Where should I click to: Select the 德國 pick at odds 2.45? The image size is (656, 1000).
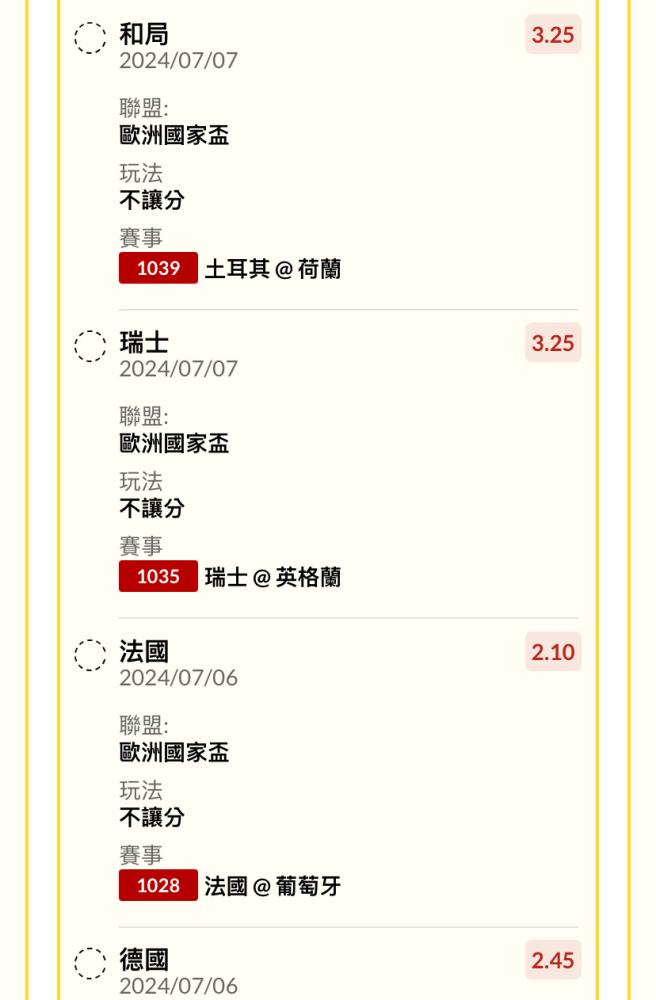(x=90, y=963)
